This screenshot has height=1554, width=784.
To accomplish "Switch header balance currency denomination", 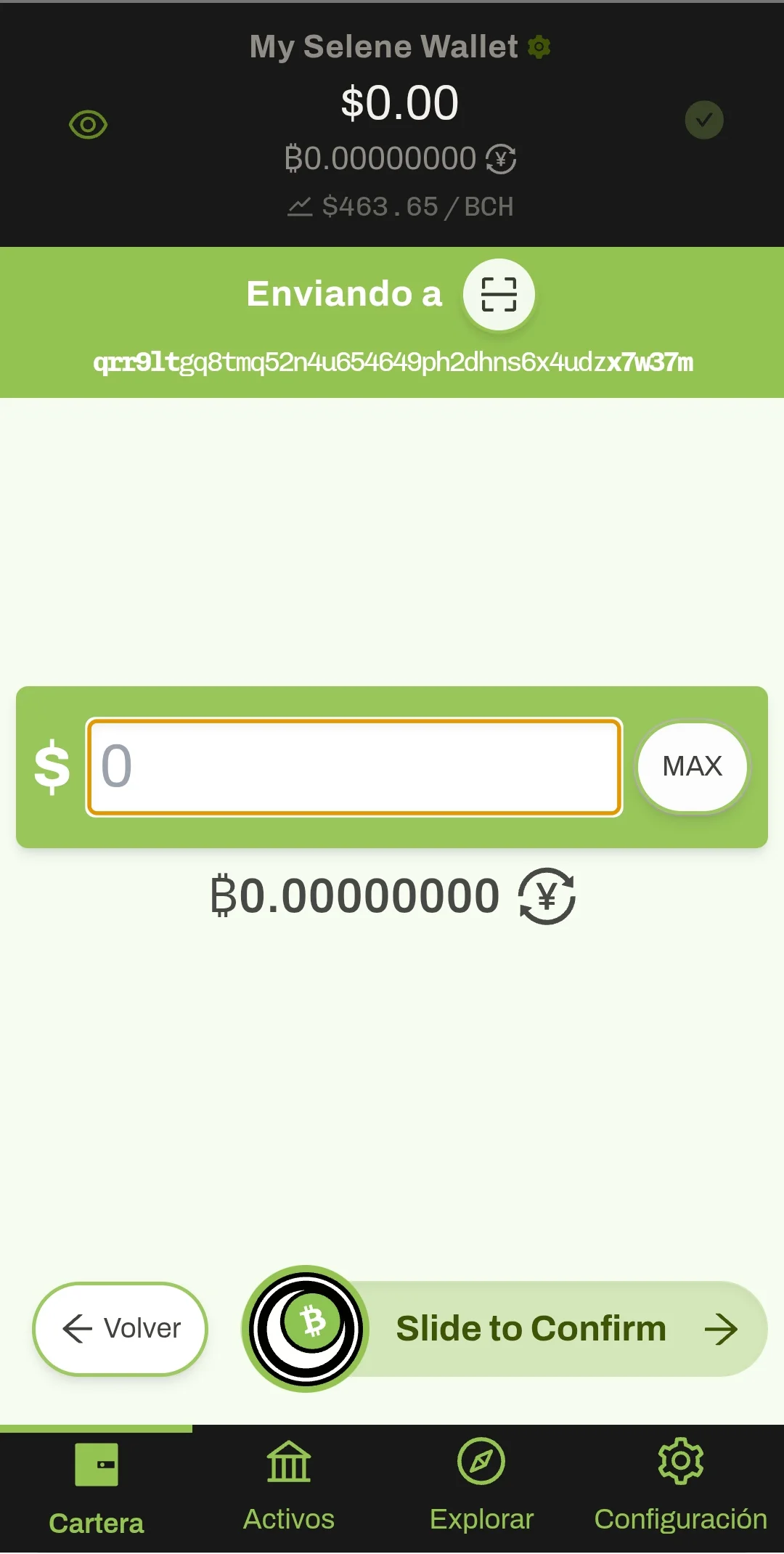I will click(x=501, y=159).
